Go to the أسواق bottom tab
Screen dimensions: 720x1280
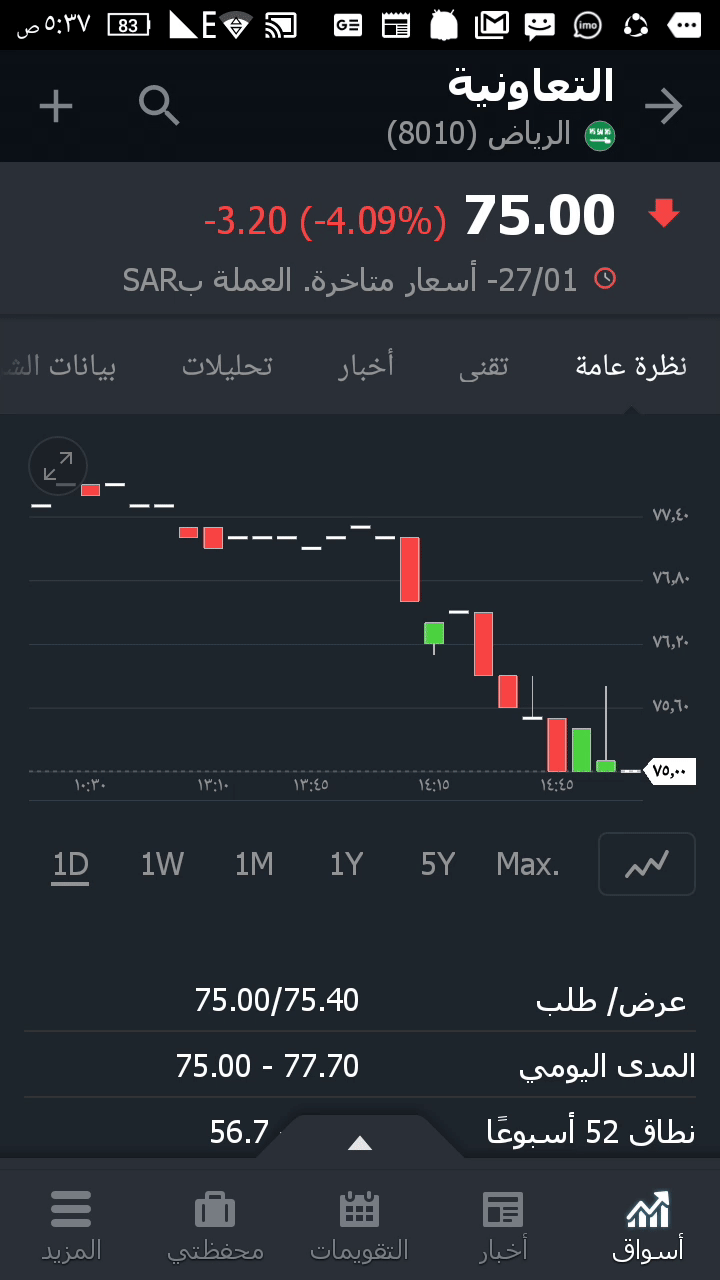(x=647, y=1225)
